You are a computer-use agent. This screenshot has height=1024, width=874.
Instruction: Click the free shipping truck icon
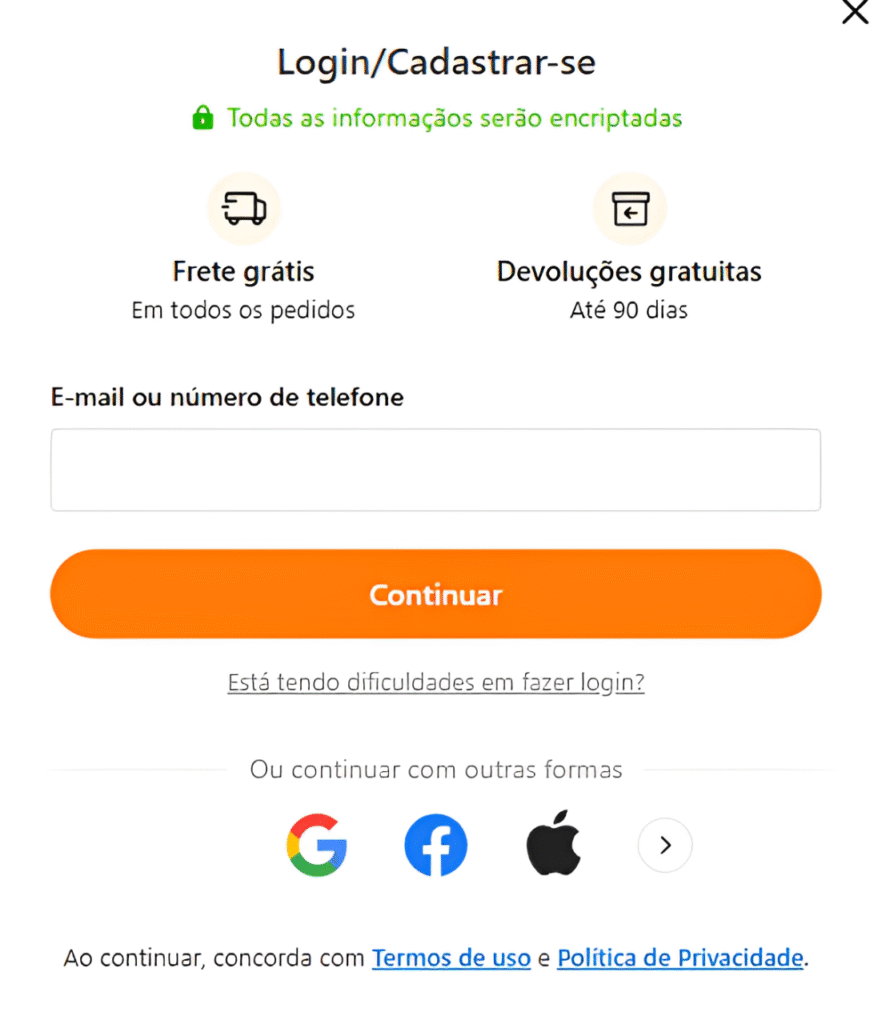[243, 209]
